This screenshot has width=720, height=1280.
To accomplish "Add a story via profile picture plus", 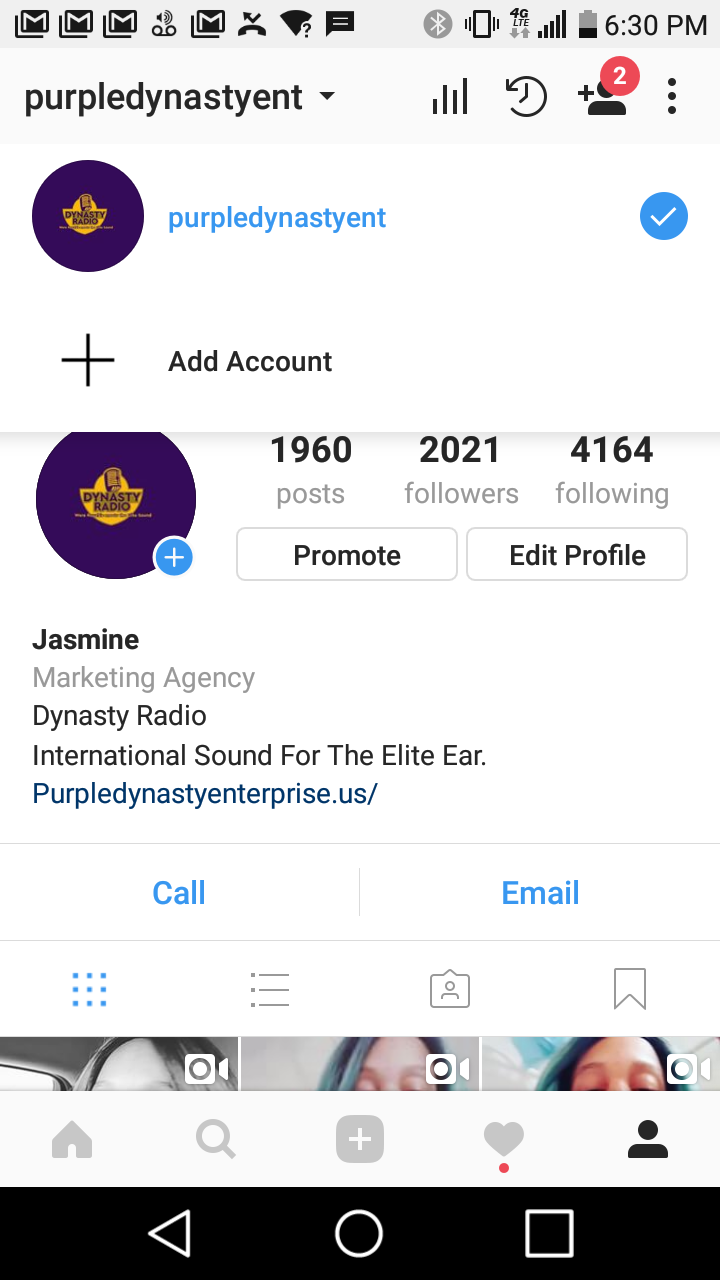I will (174, 557).
